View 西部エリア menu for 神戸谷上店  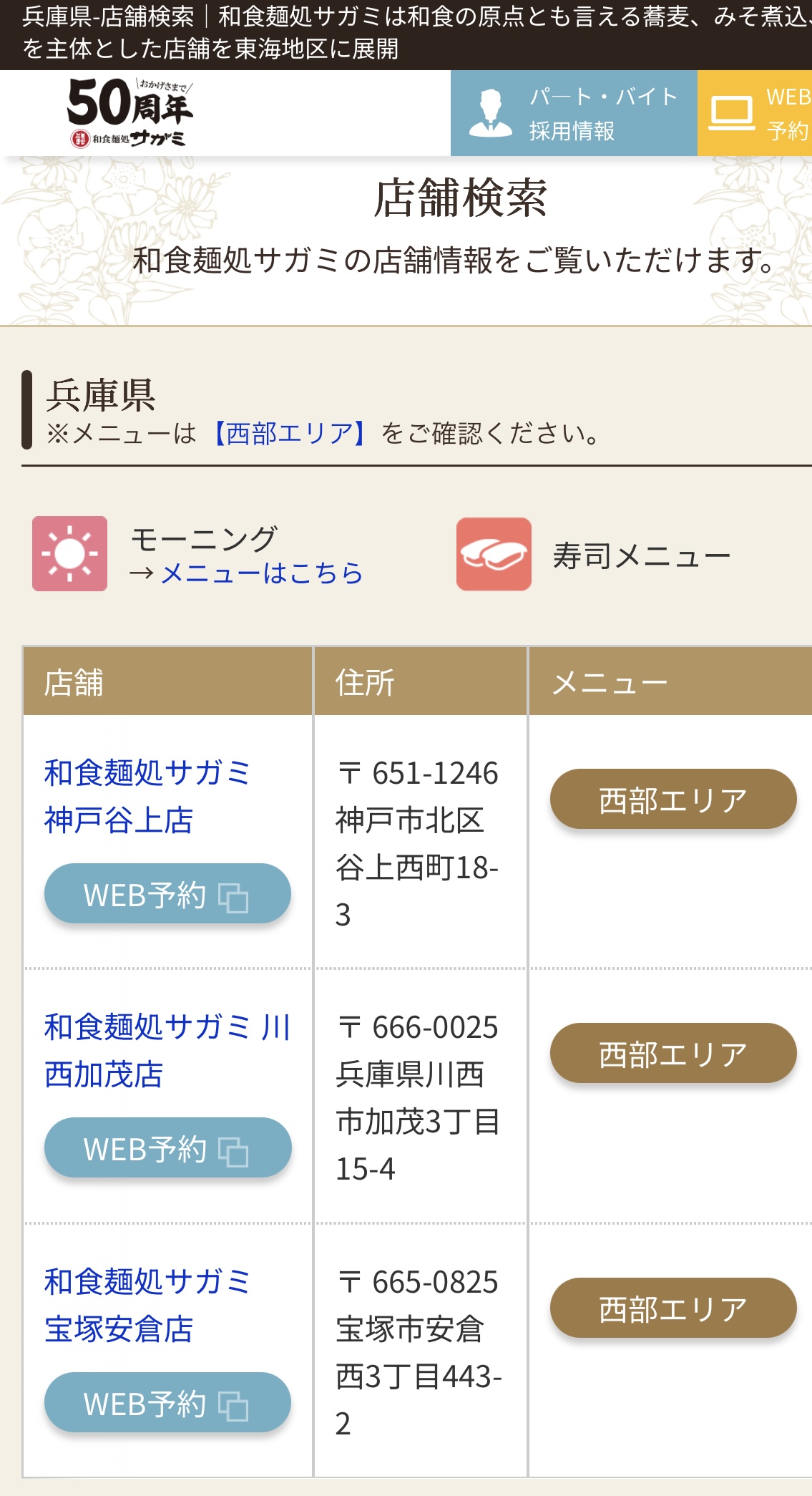coord(672,800)
